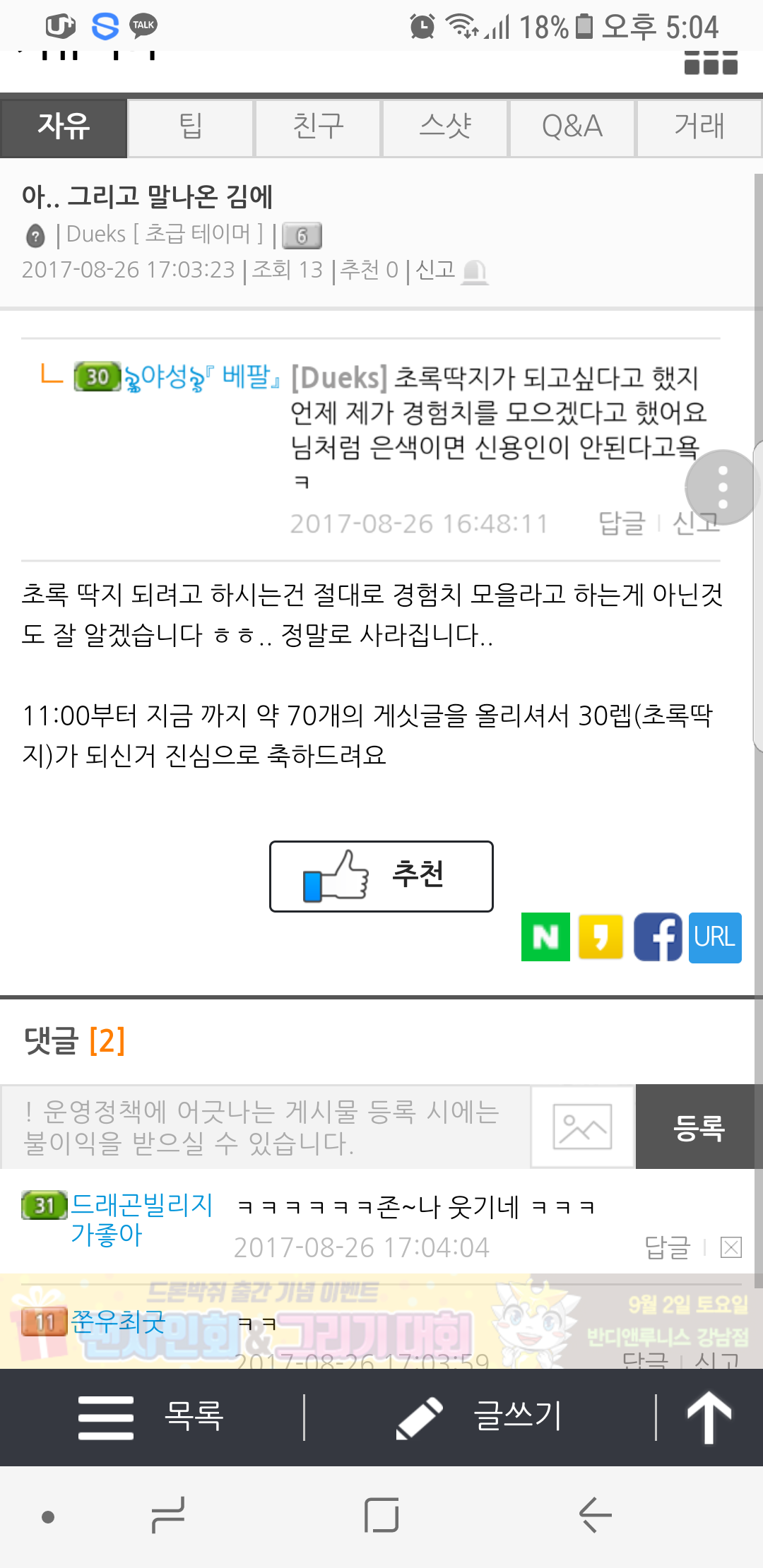Screen dimensions: 763x1568
Task: Write a new post via 글쓰기
Action: [480, 1417]
